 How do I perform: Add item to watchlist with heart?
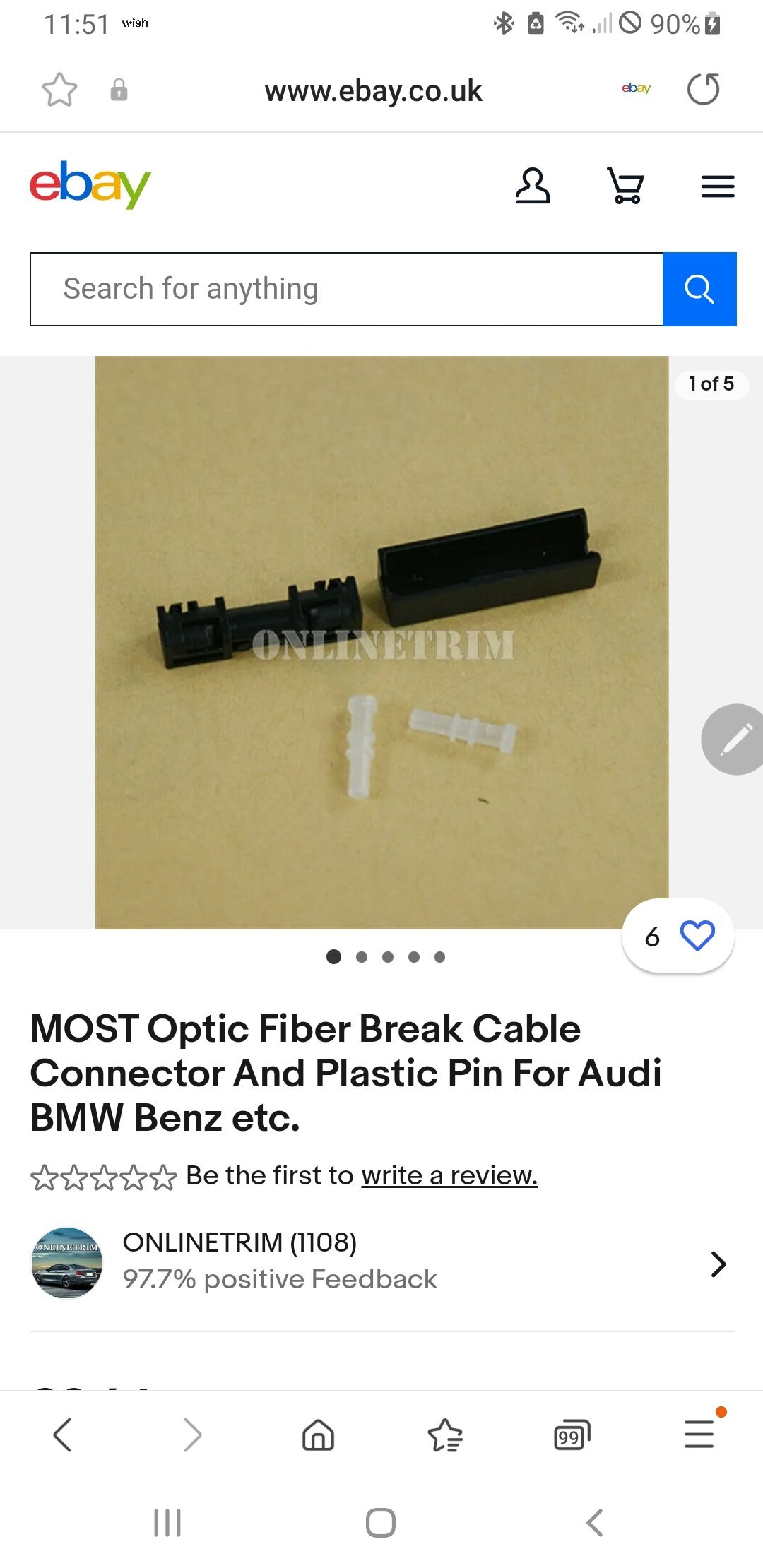[x=678, y=936]
